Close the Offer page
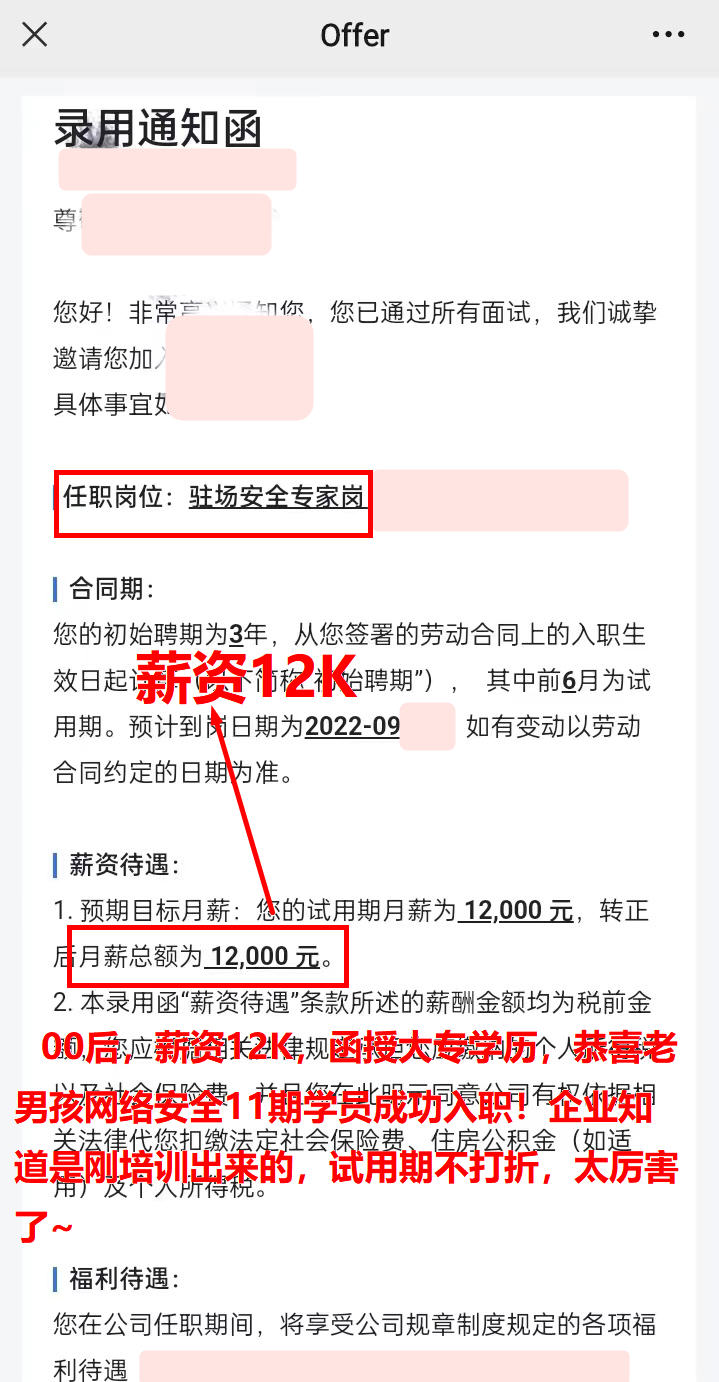This screenshot has width=719, height=1382. (35, 35)
